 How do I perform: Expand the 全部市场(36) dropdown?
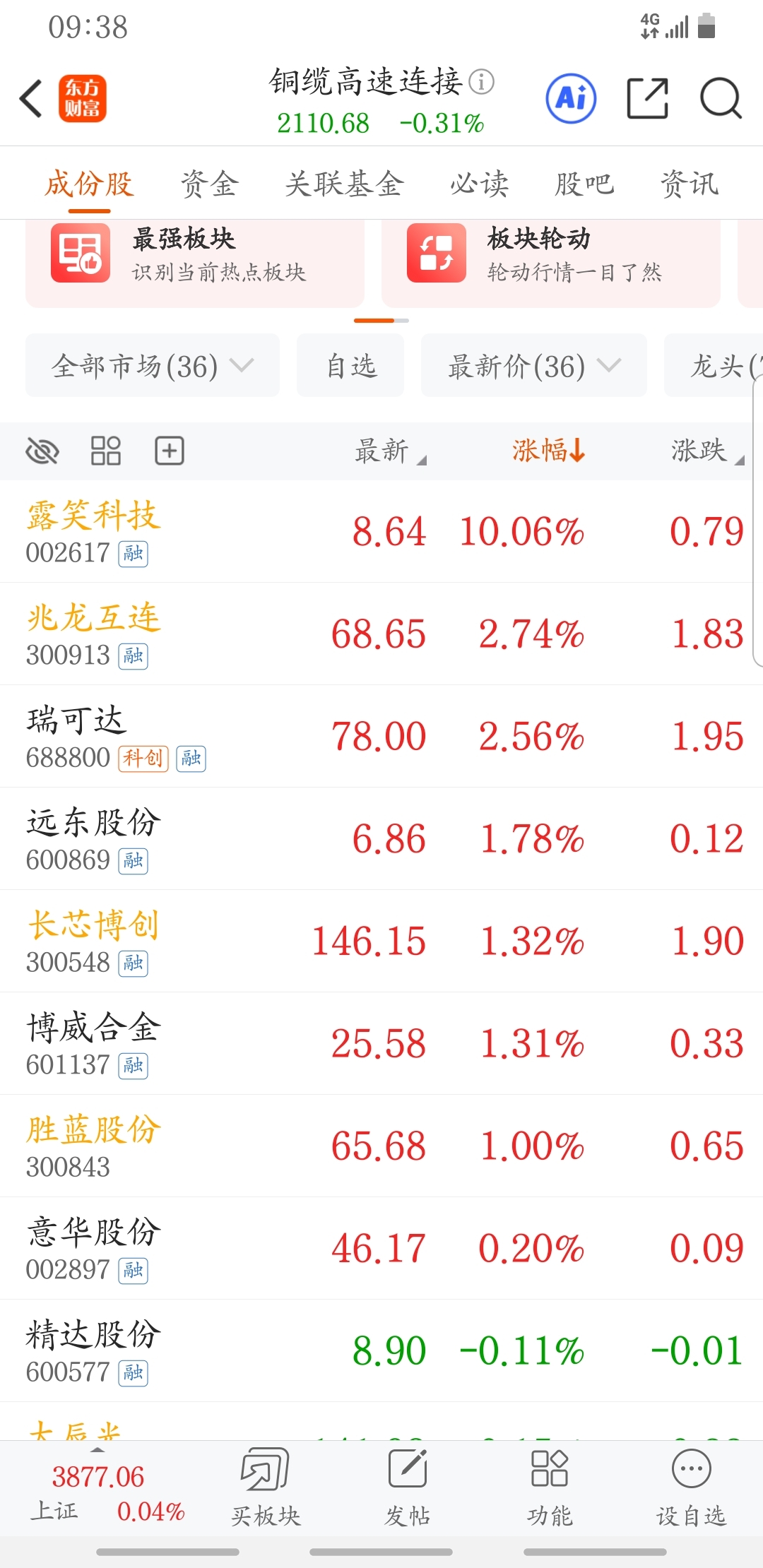[x=153, y=366]
